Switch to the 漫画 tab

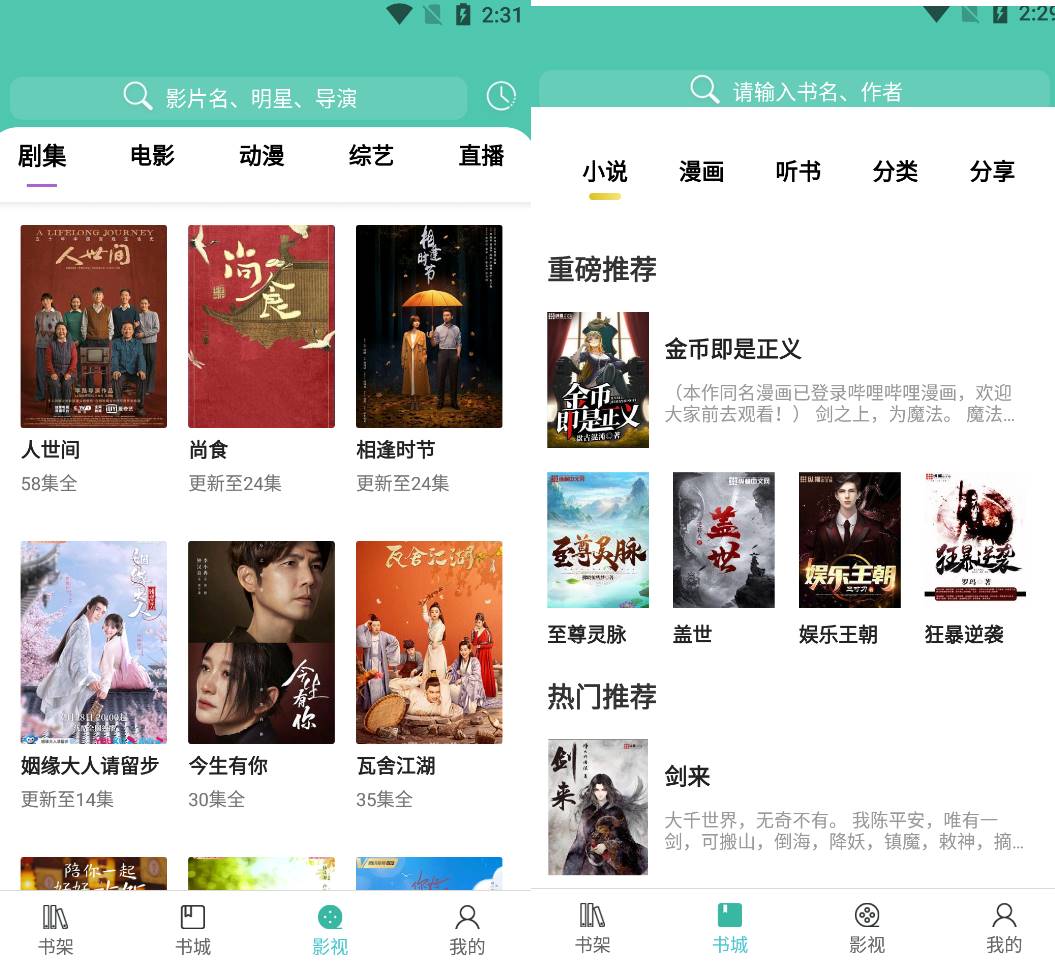click(701, 172)
